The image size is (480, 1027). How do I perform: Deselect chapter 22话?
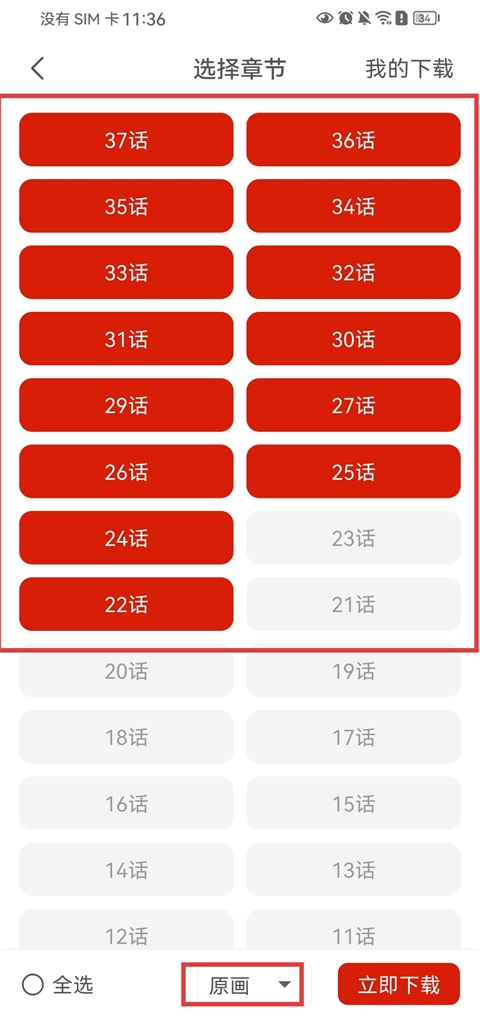(126, 604)
